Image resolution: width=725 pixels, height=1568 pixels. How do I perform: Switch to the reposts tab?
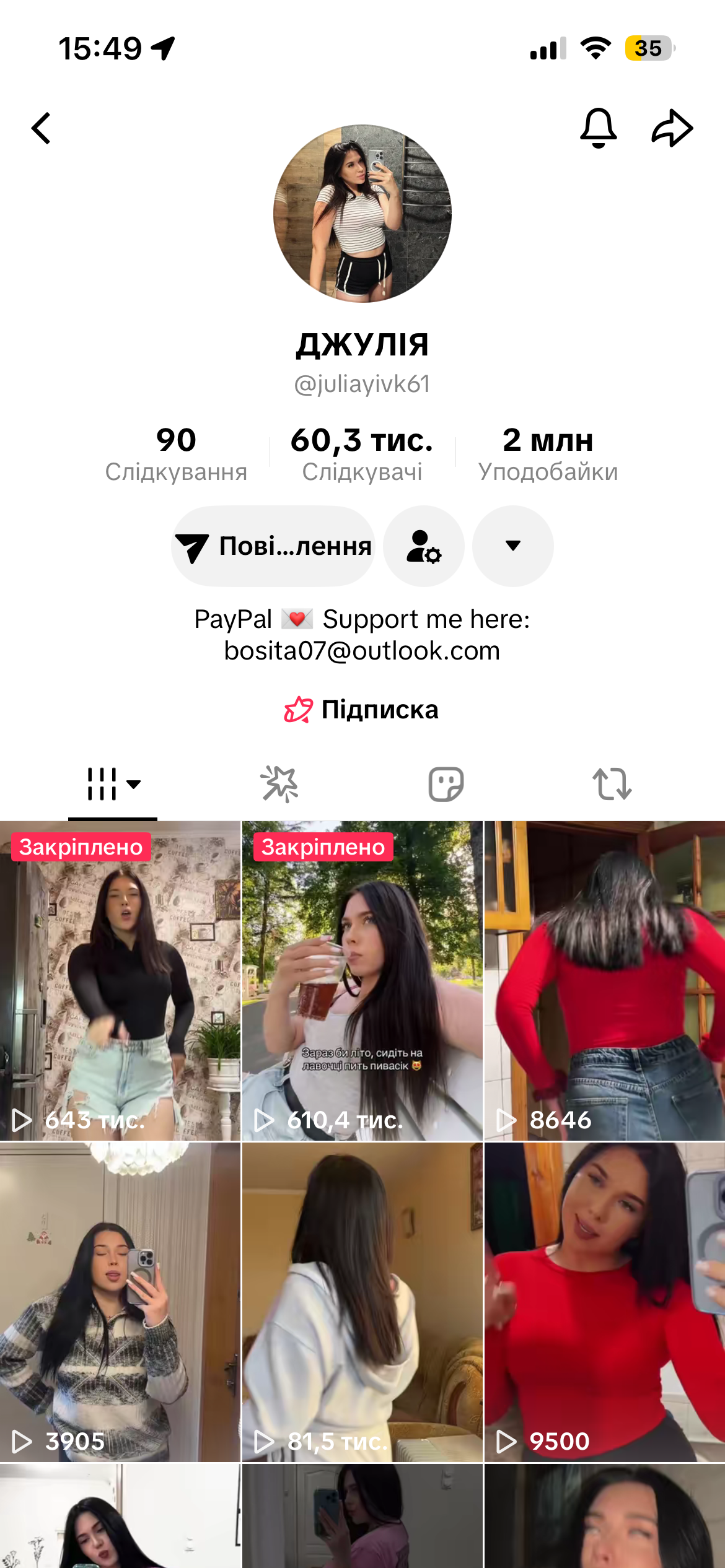[612, 785]
